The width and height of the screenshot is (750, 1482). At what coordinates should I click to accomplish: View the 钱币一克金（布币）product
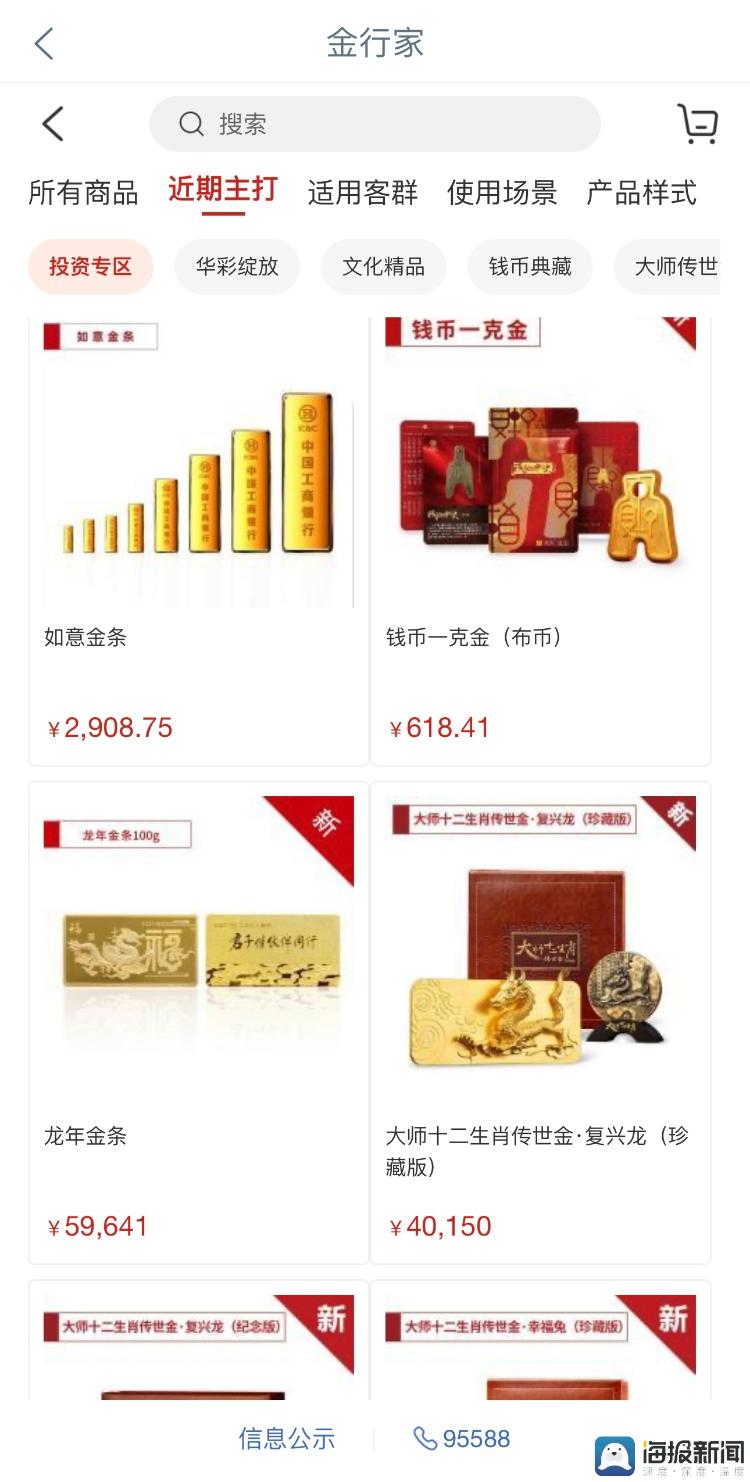point(540,540)
